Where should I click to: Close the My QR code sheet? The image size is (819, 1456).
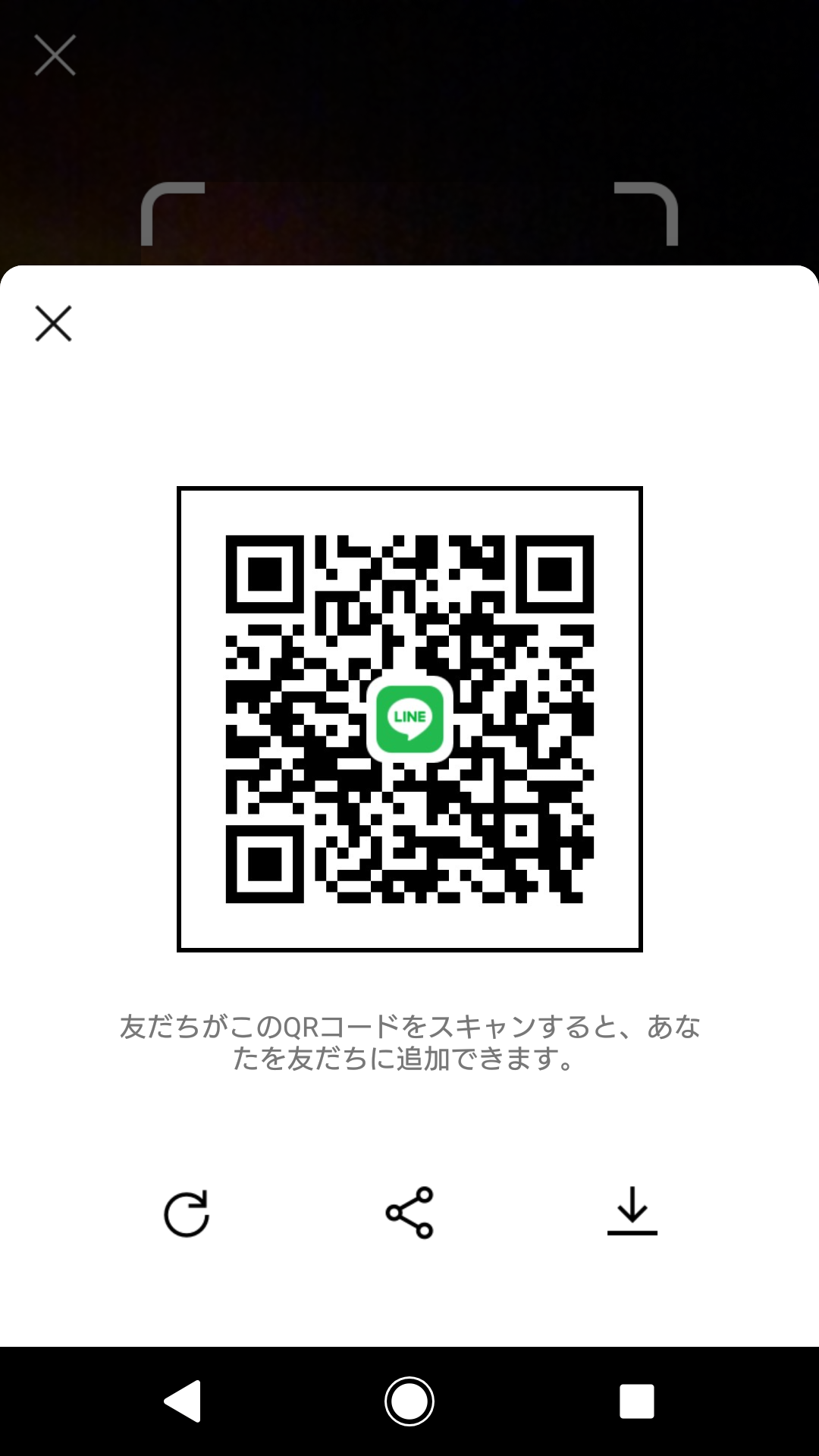(x=53, y=324)
